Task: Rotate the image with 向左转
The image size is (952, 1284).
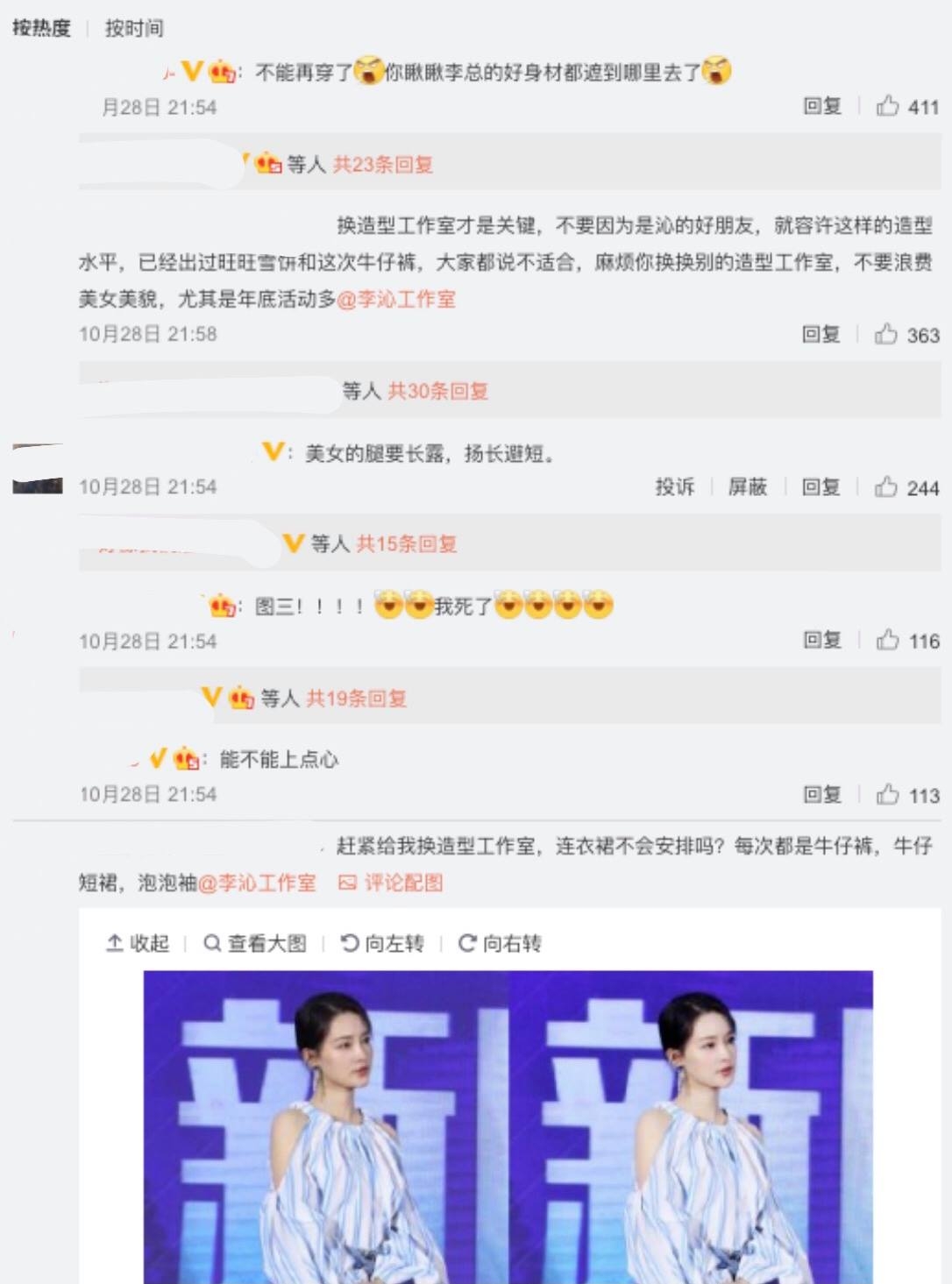Action: point(382,943)
